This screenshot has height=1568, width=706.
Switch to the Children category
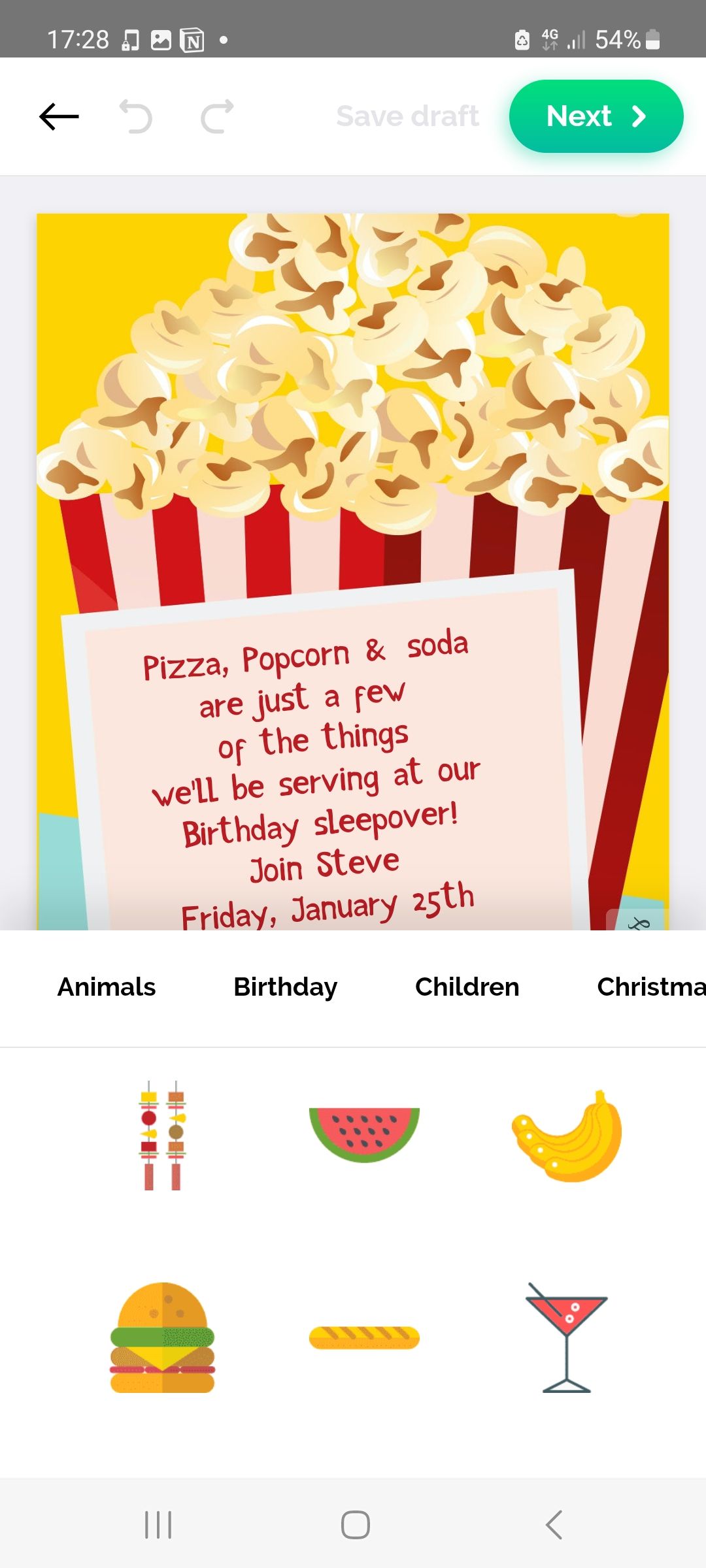click(x=466, y=987)
